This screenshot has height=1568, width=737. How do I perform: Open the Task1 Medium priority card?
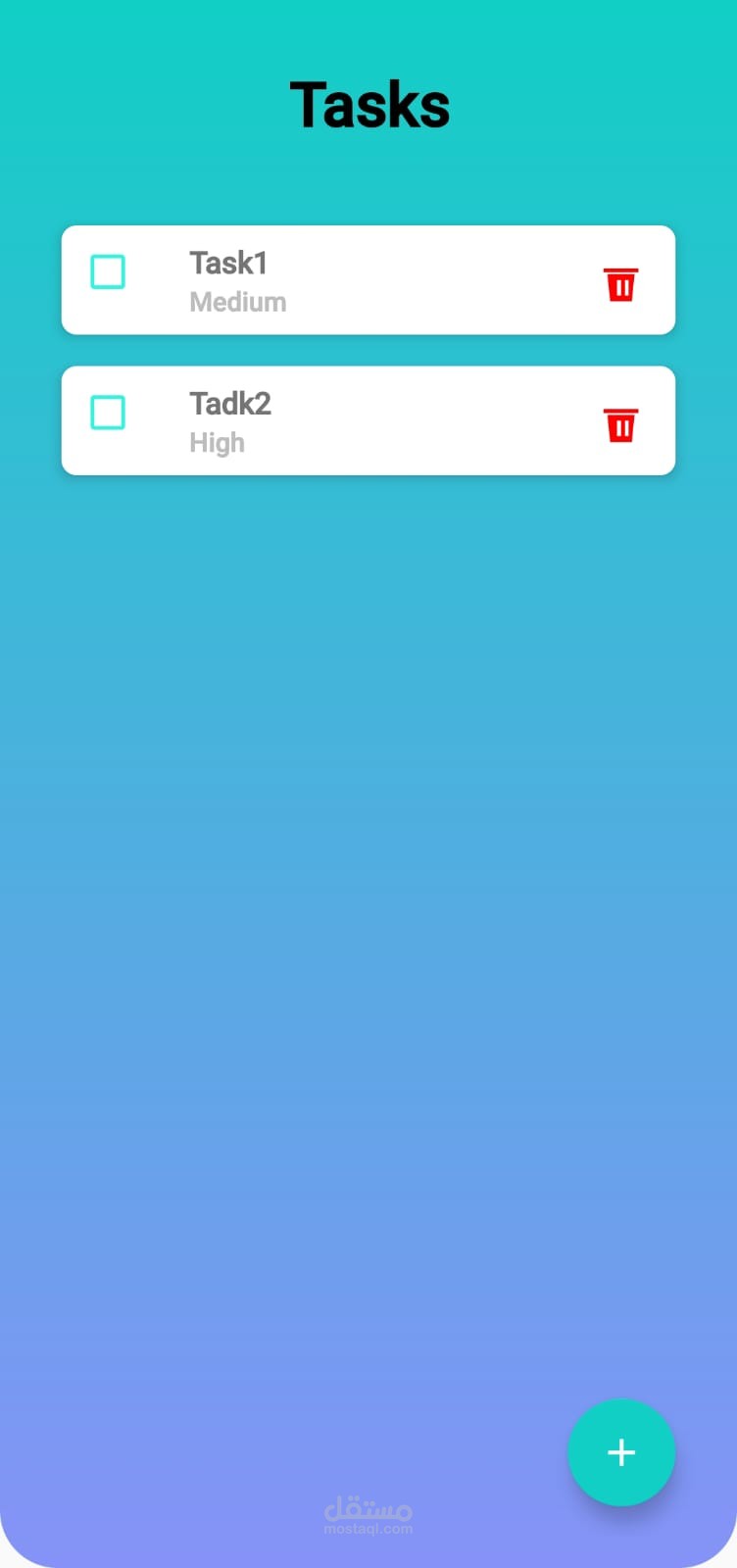(368, 280)
